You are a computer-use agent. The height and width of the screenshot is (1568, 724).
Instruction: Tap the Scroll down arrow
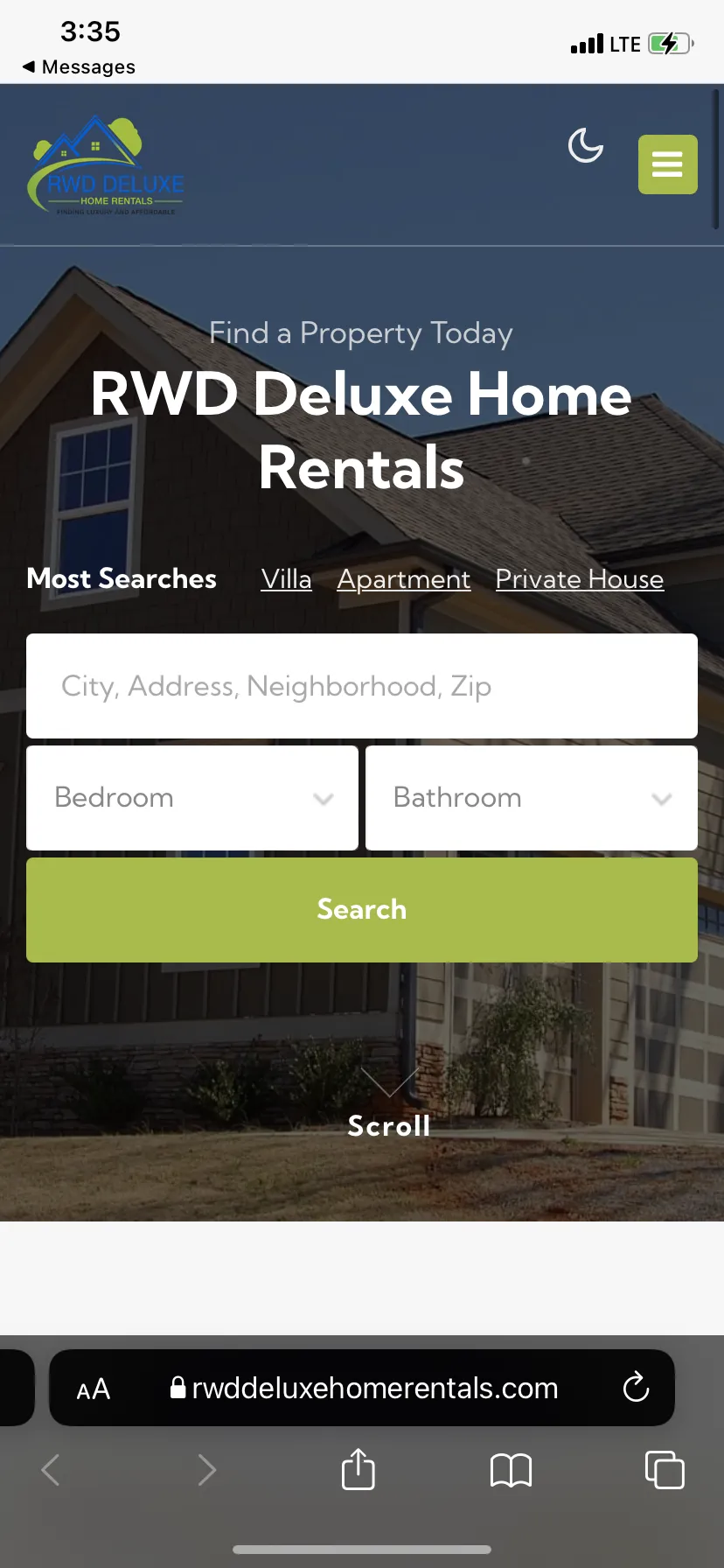coord(389,1082)
